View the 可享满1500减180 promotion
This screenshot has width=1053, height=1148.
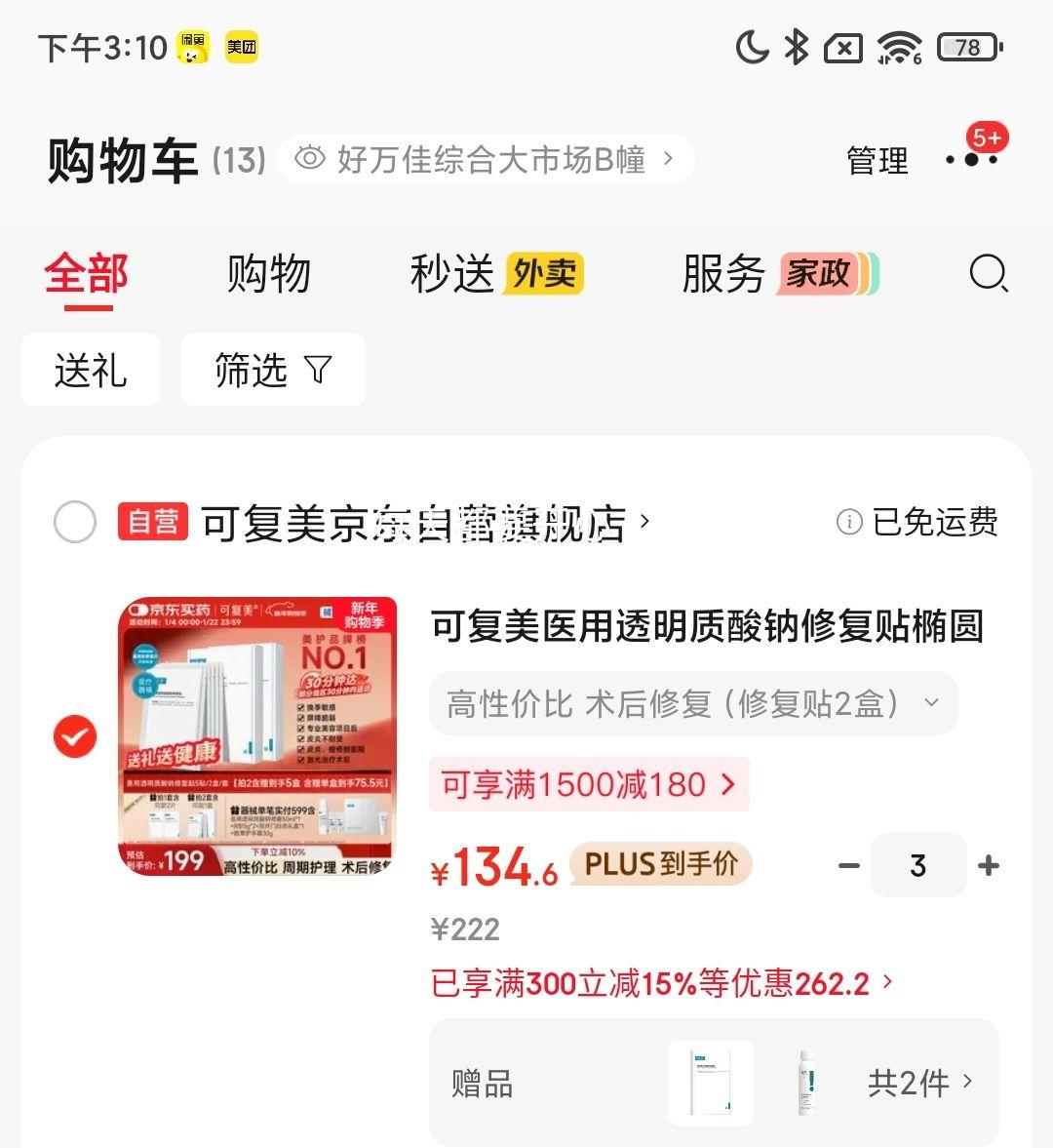589,783
